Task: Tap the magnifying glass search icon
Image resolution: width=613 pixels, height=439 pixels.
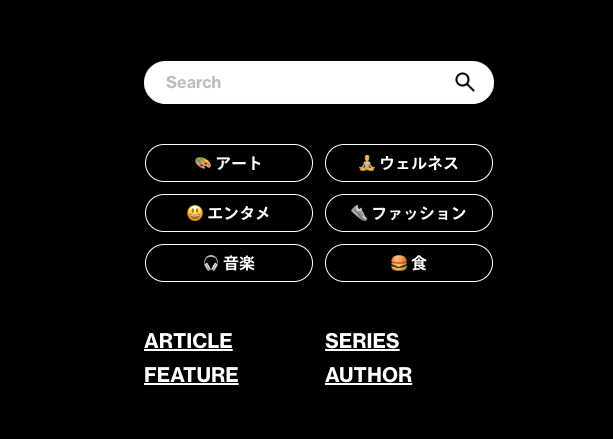Action: [465, 83]
